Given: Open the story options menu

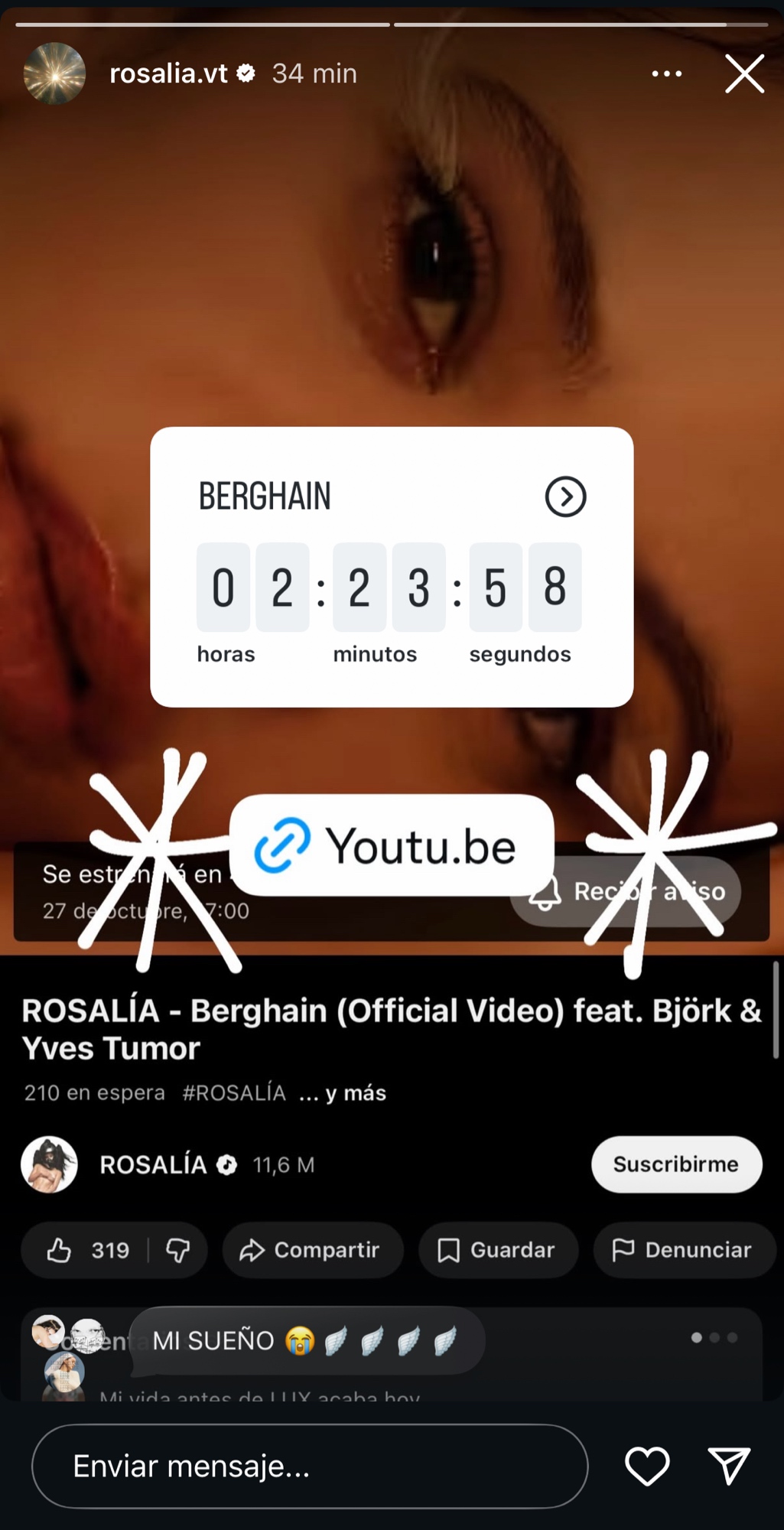Looking at the screenshot, I should (666, 73).
